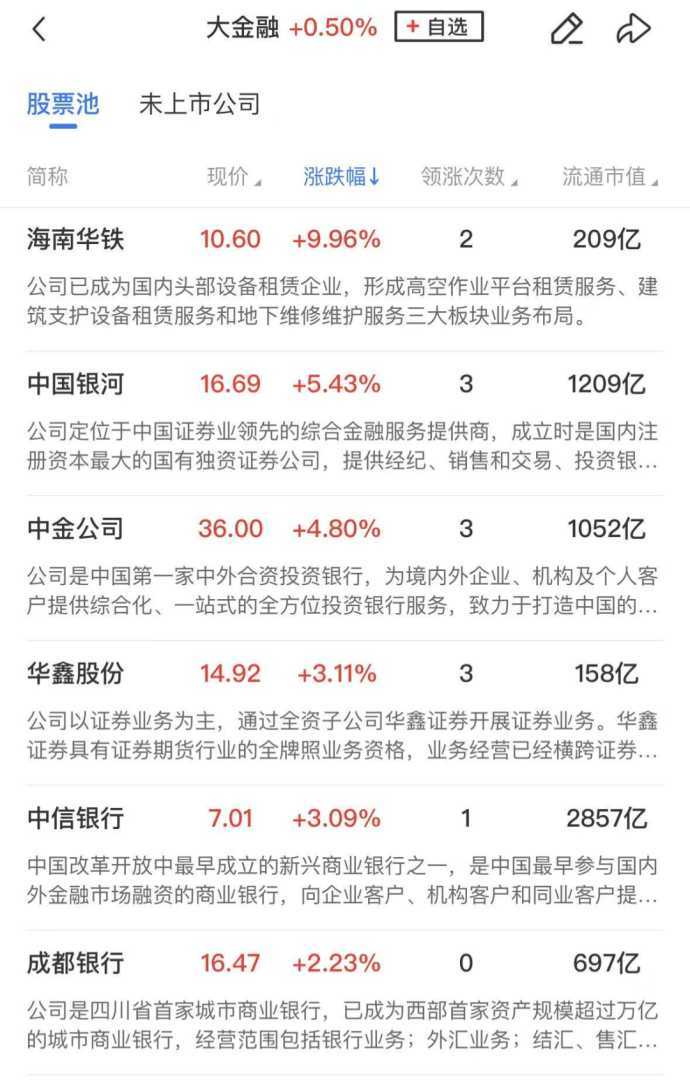Open the 中金公司 stock row
The height and width of the screenshot is (1080, 690).
(x=76, y=528)
